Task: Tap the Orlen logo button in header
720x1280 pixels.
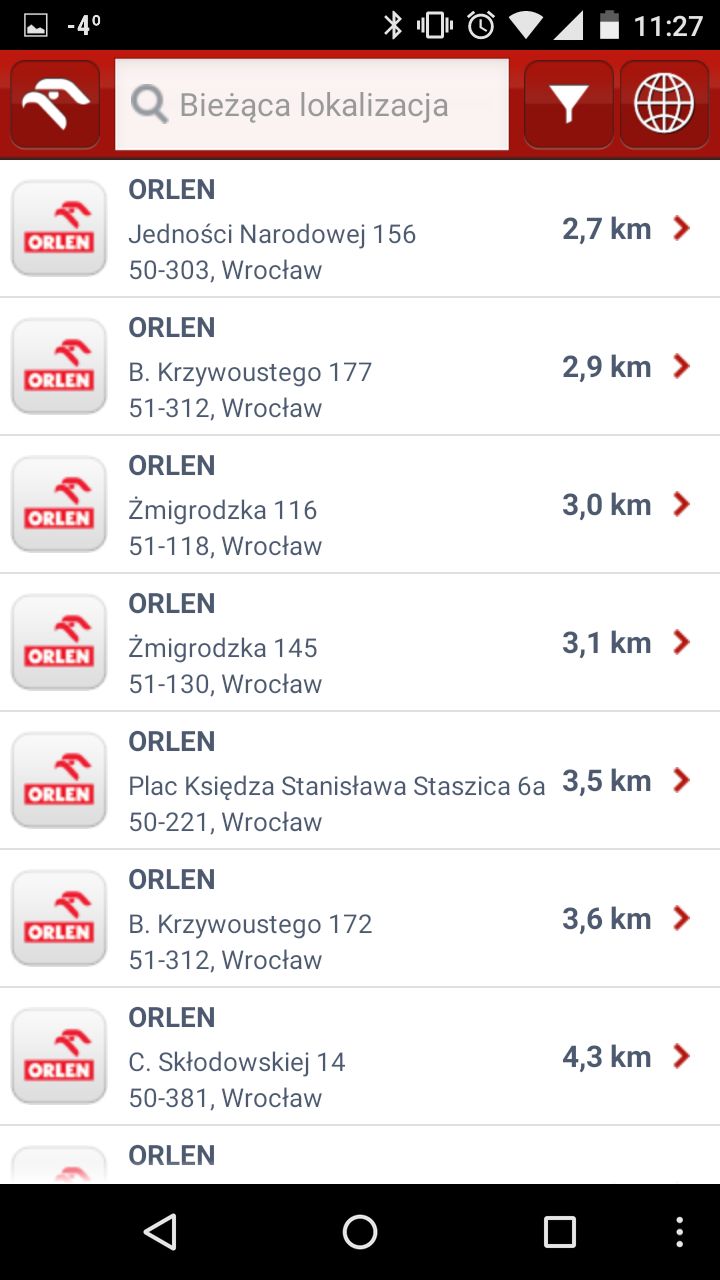Action: coord(55,105)
